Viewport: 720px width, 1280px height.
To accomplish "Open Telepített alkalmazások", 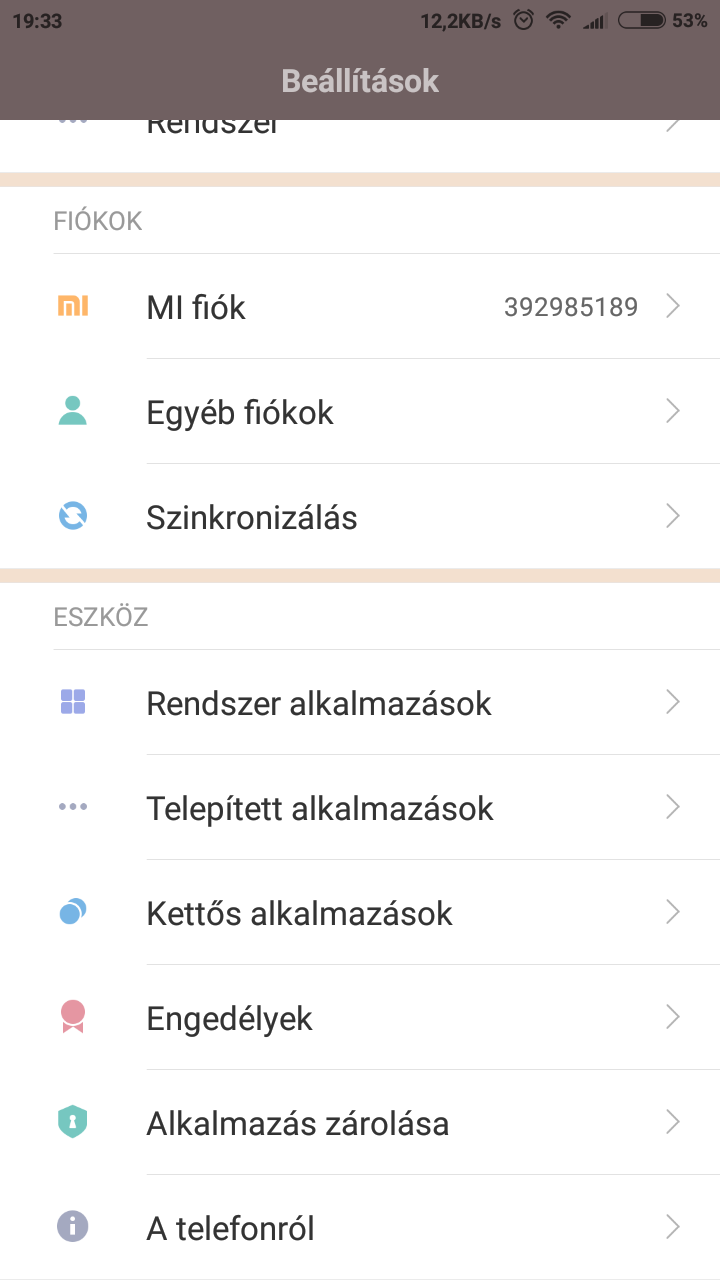I will click(x=360, y=807).
